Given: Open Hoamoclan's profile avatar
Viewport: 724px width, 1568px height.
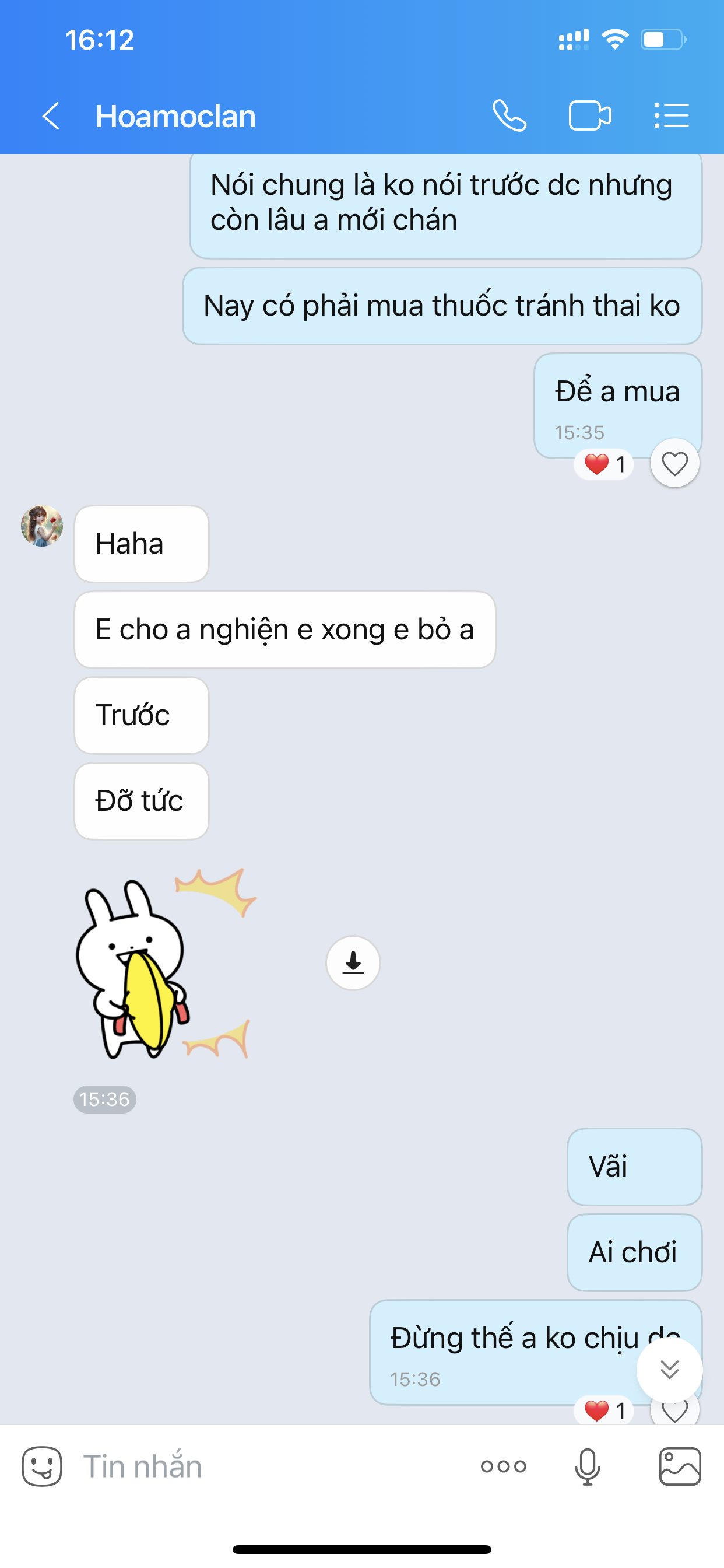Looking at the screenshot, I should click(x=42, y=526).
